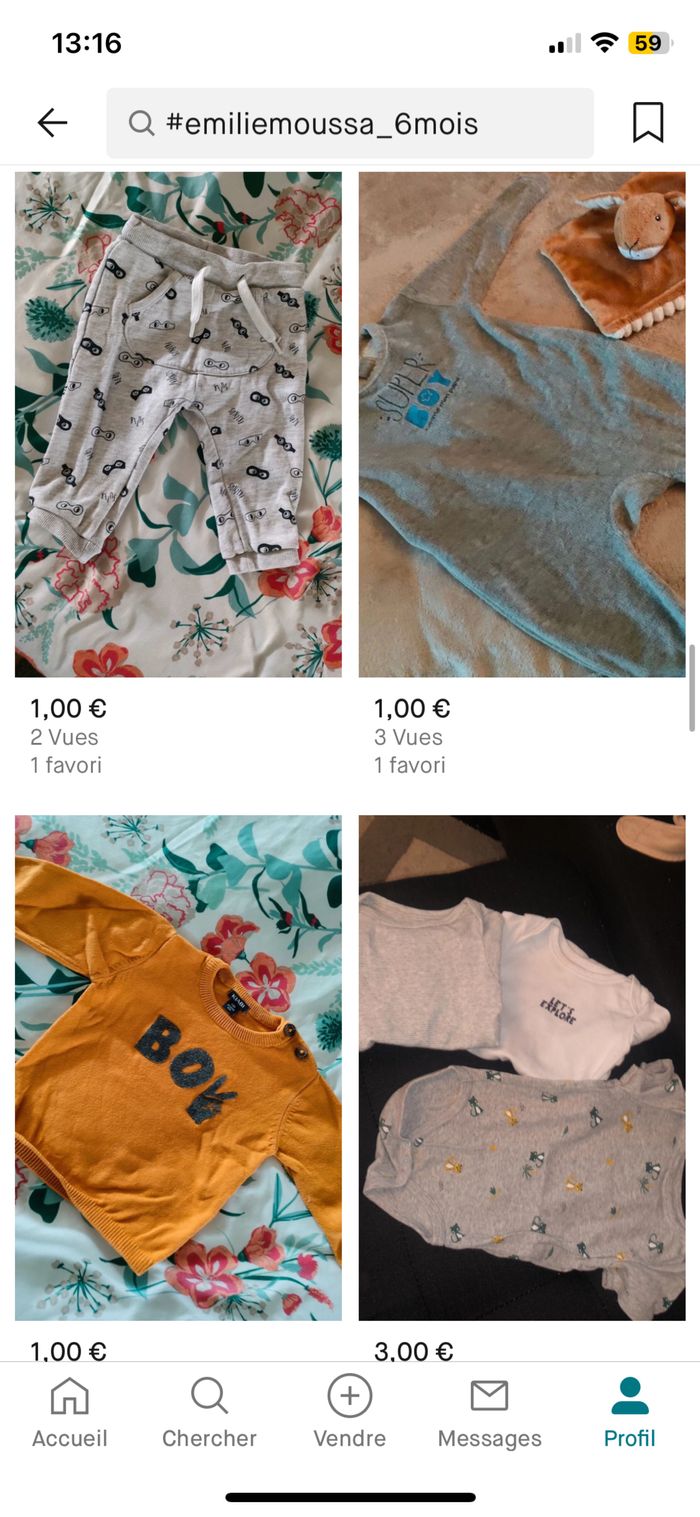
Task: Open the Messages tab
Action: 489,1412
